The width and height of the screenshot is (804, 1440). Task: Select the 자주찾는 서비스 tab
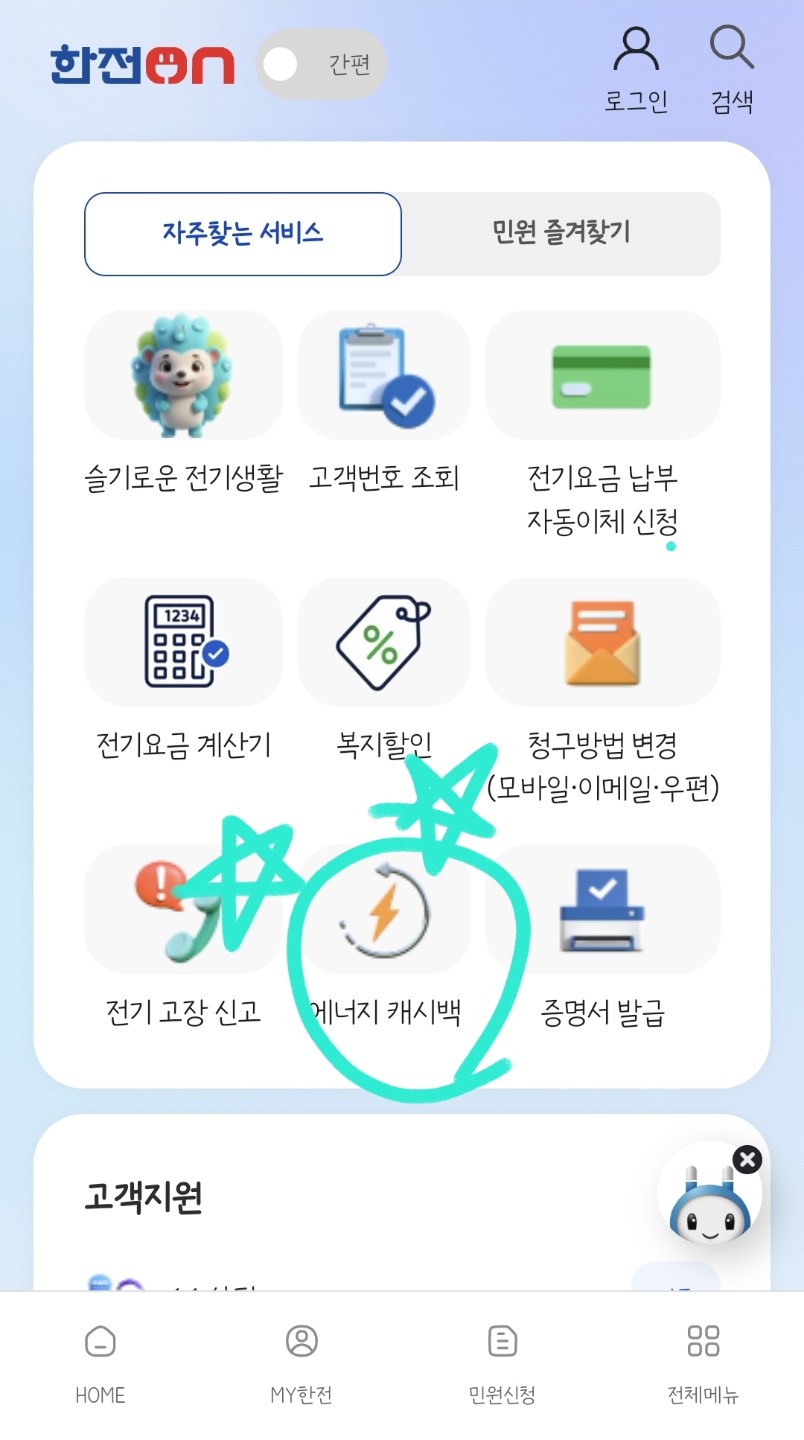tap(242, 233)
